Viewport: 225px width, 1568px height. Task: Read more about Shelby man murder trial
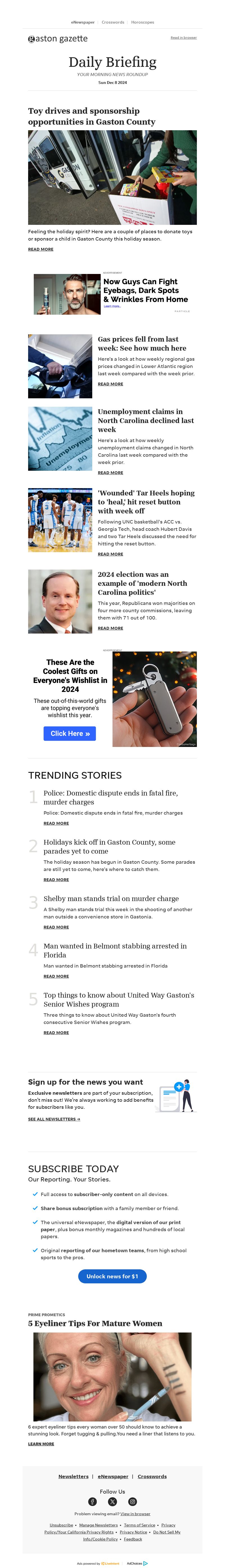[55, 927]
